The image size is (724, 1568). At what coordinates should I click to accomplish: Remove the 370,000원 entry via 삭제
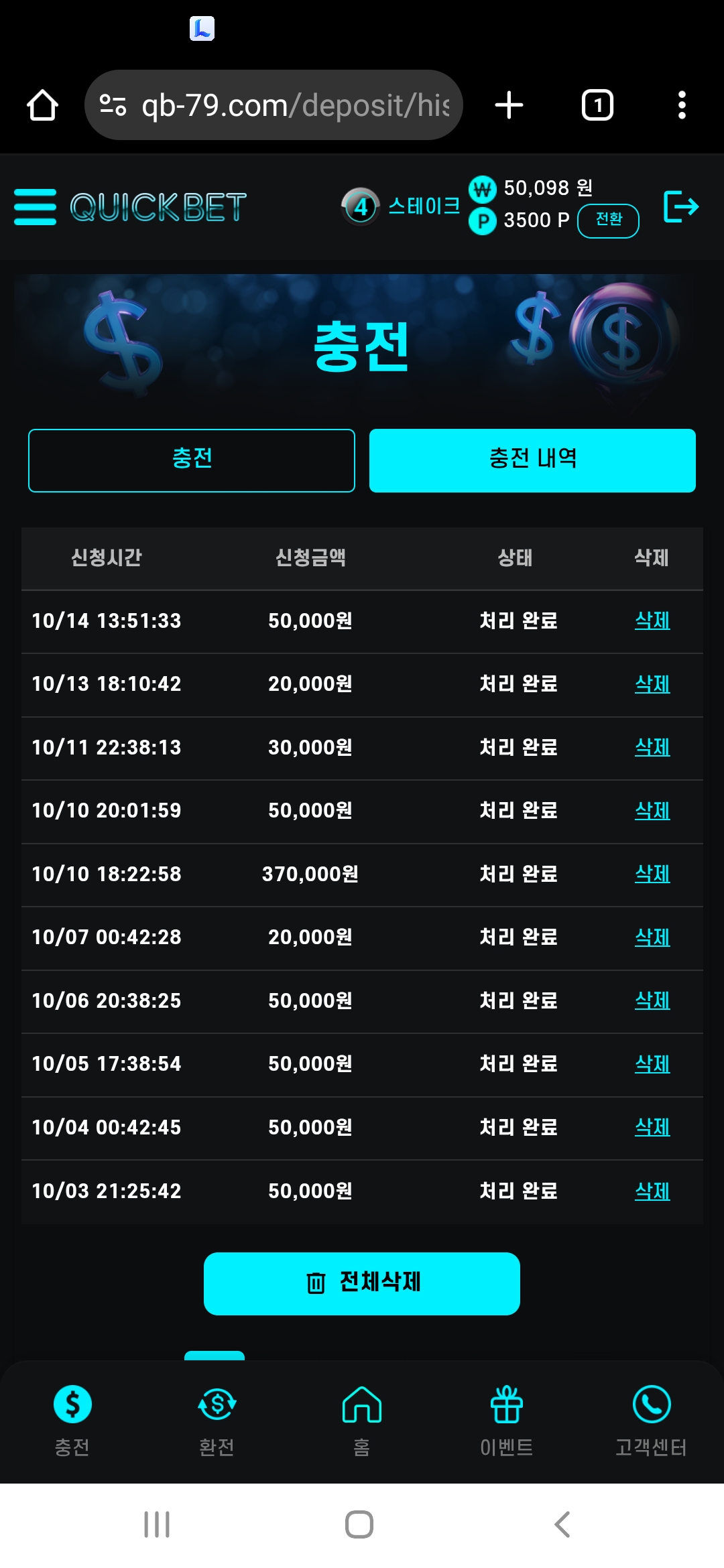tap(652, 874)
